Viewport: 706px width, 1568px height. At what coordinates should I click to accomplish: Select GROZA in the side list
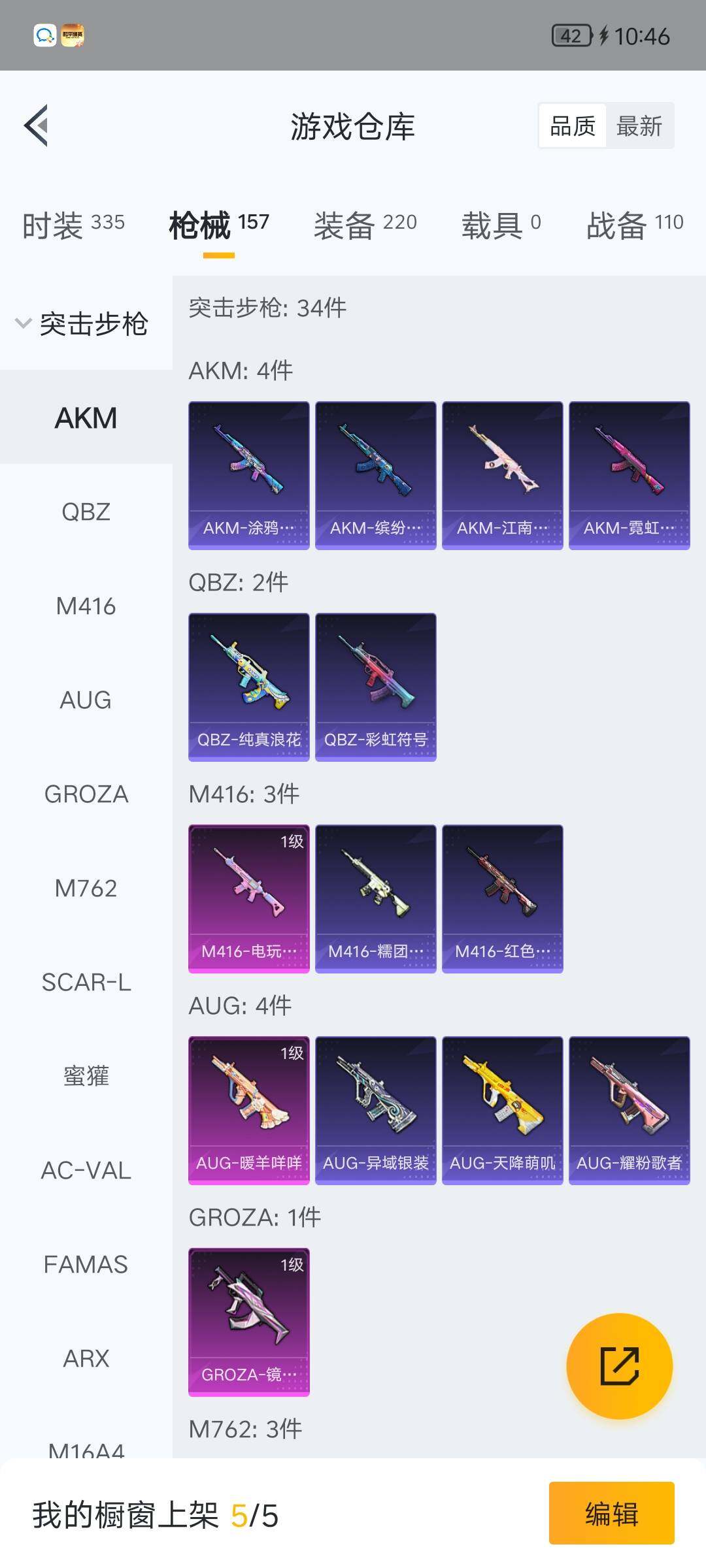(86, 794)
